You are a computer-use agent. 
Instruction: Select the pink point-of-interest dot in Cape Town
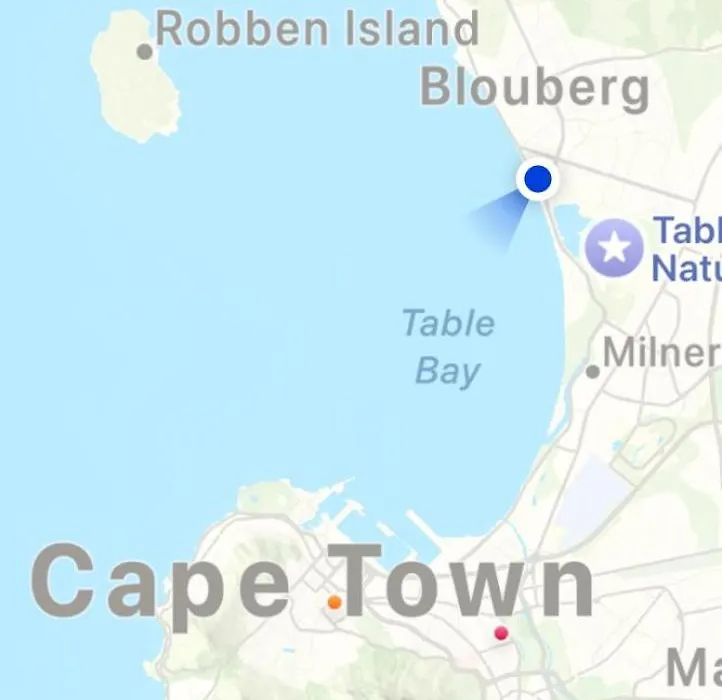501,633
